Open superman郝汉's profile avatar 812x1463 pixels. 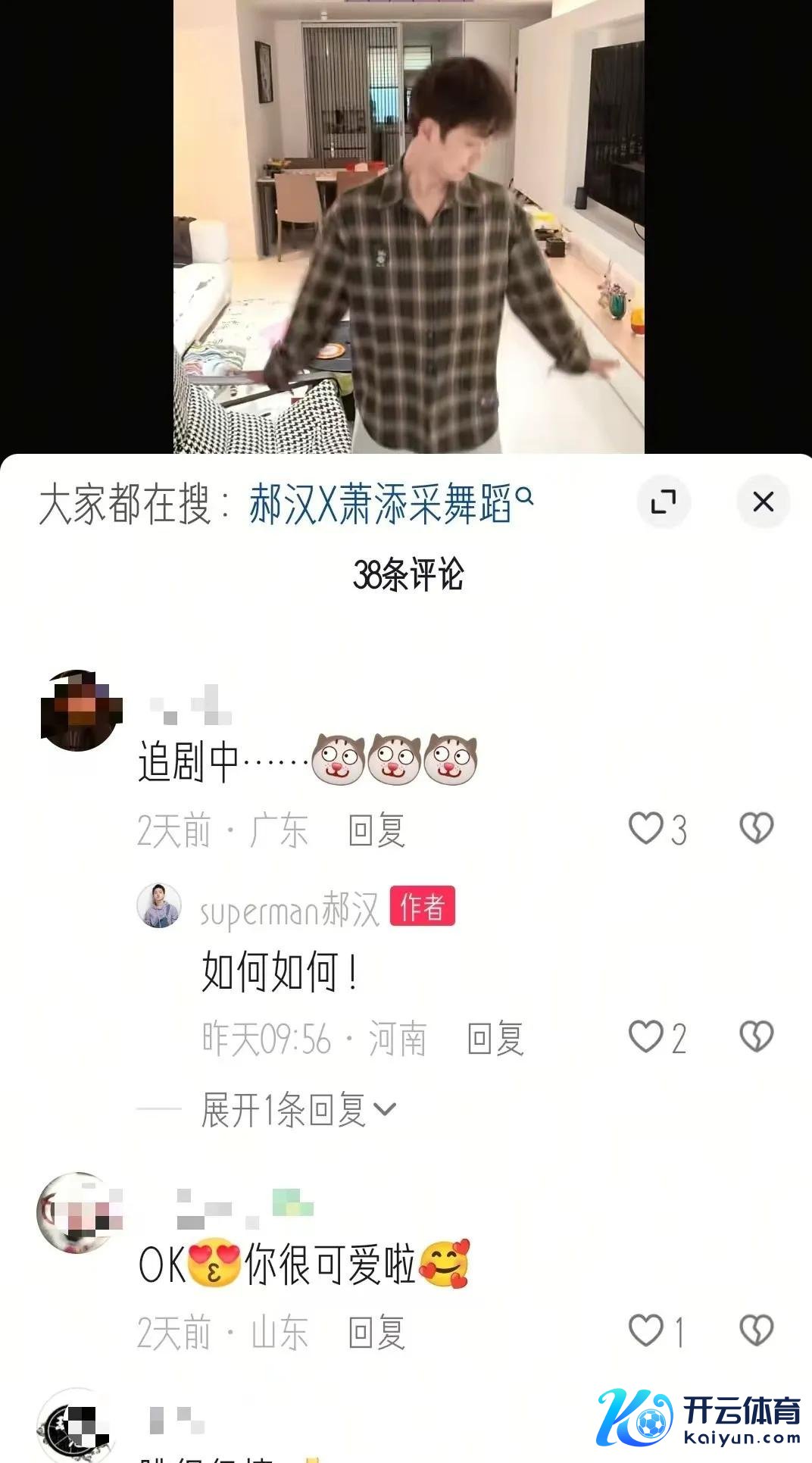[x=159, y=906]
